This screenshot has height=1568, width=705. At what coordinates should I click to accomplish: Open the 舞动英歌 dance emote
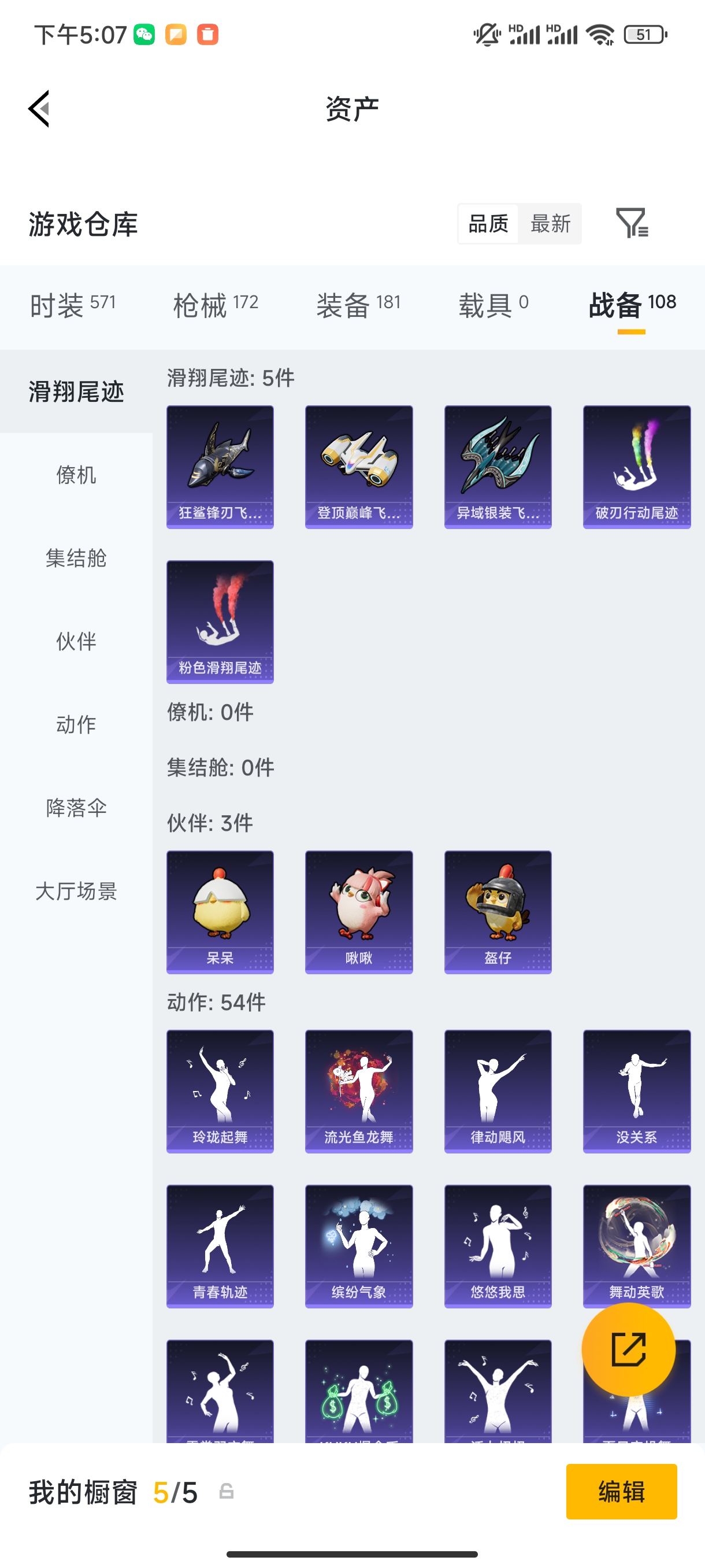coord(636,1247)
